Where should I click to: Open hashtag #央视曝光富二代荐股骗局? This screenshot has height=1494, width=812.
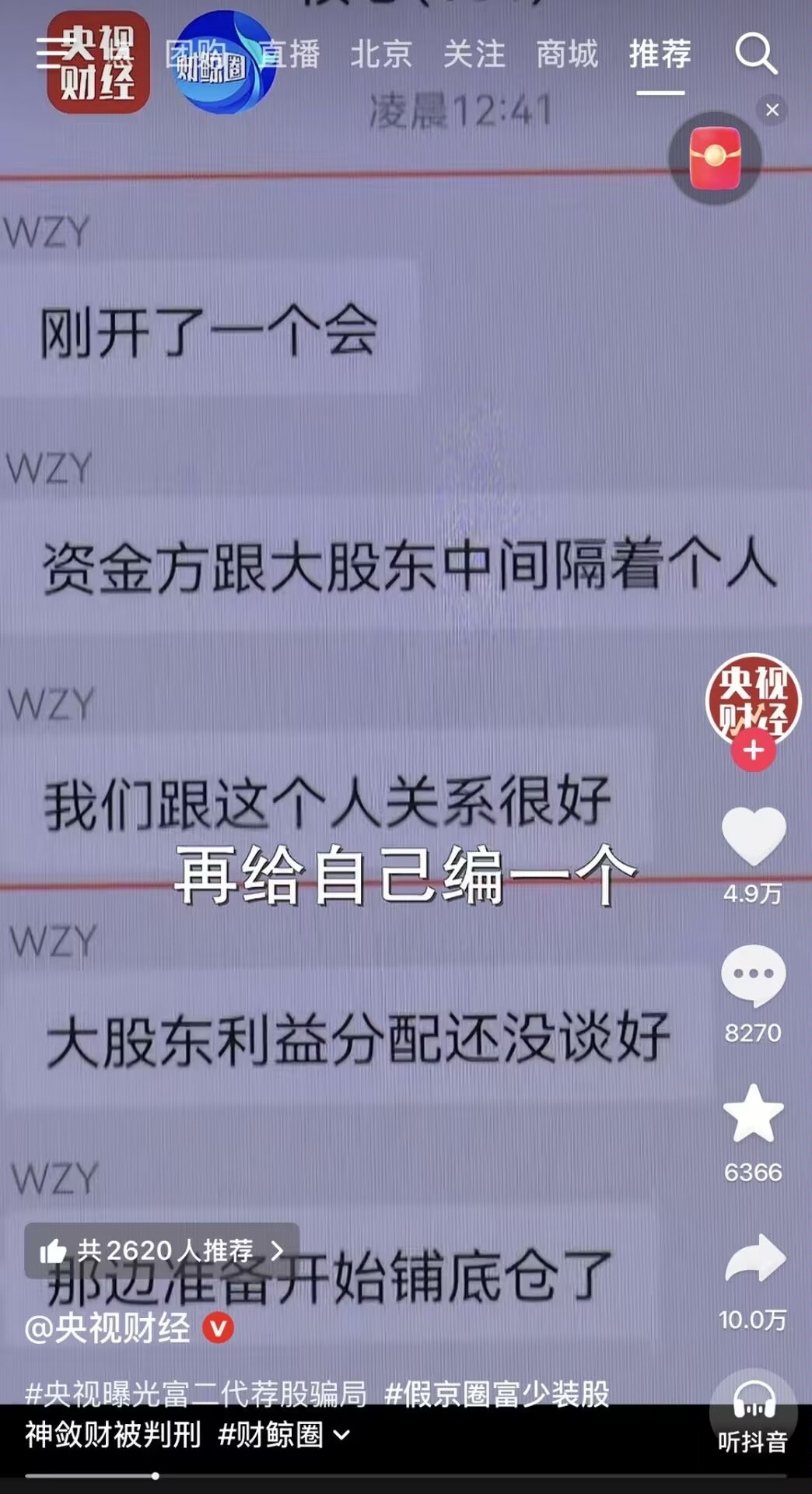coord(195,1394)
